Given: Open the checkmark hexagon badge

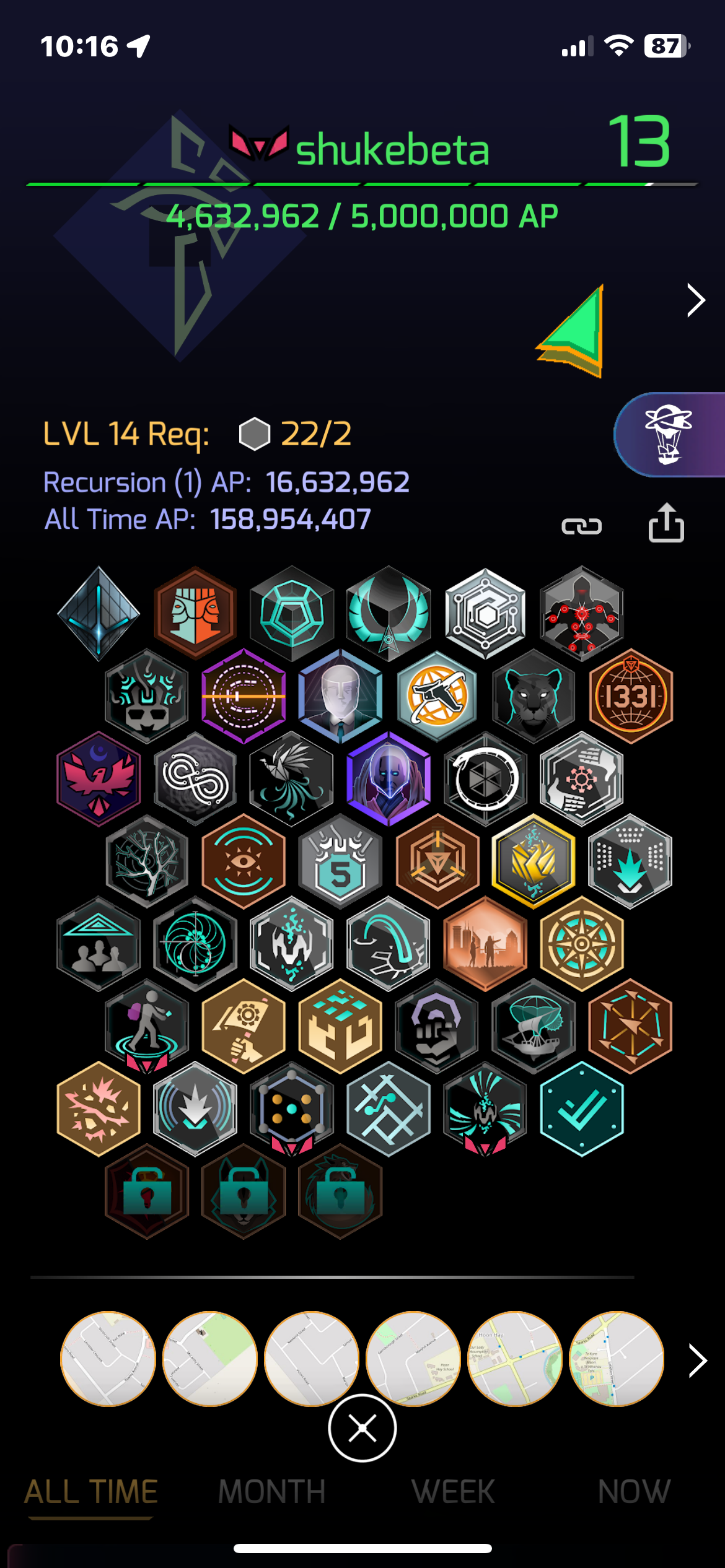Looking at the screenshot, I should (581, 1108).
